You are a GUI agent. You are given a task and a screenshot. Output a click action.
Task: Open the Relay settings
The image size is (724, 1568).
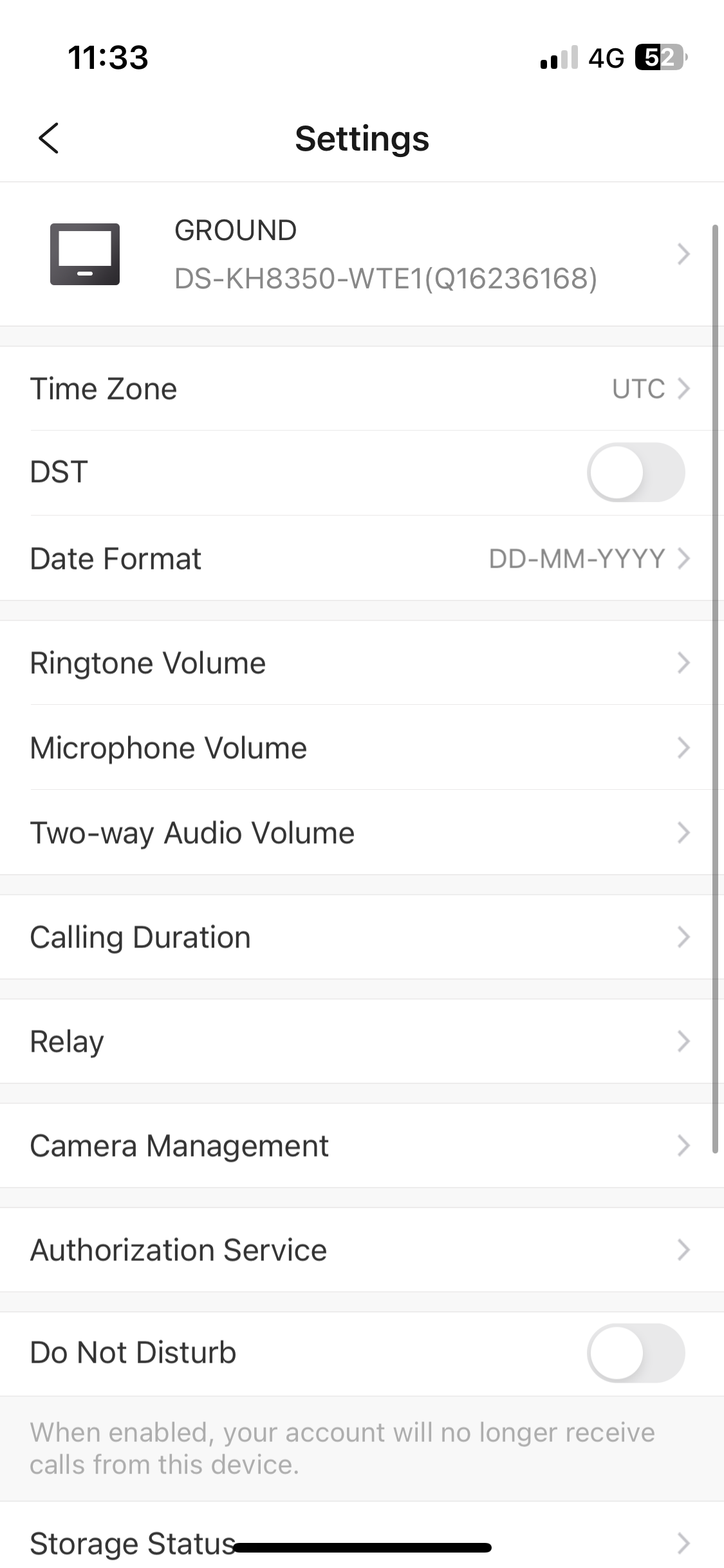tap(362, 1041)
